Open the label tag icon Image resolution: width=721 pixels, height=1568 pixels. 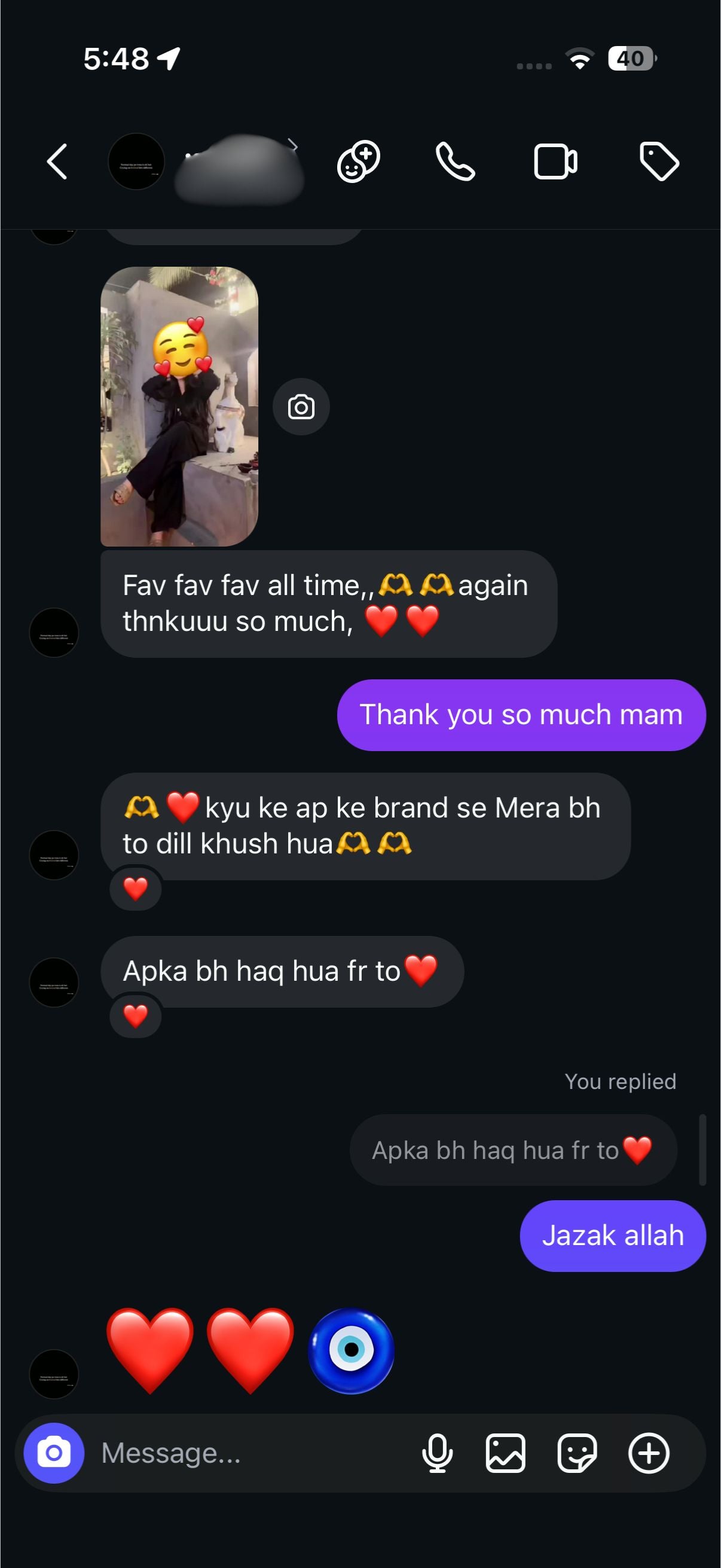(659, 162)
